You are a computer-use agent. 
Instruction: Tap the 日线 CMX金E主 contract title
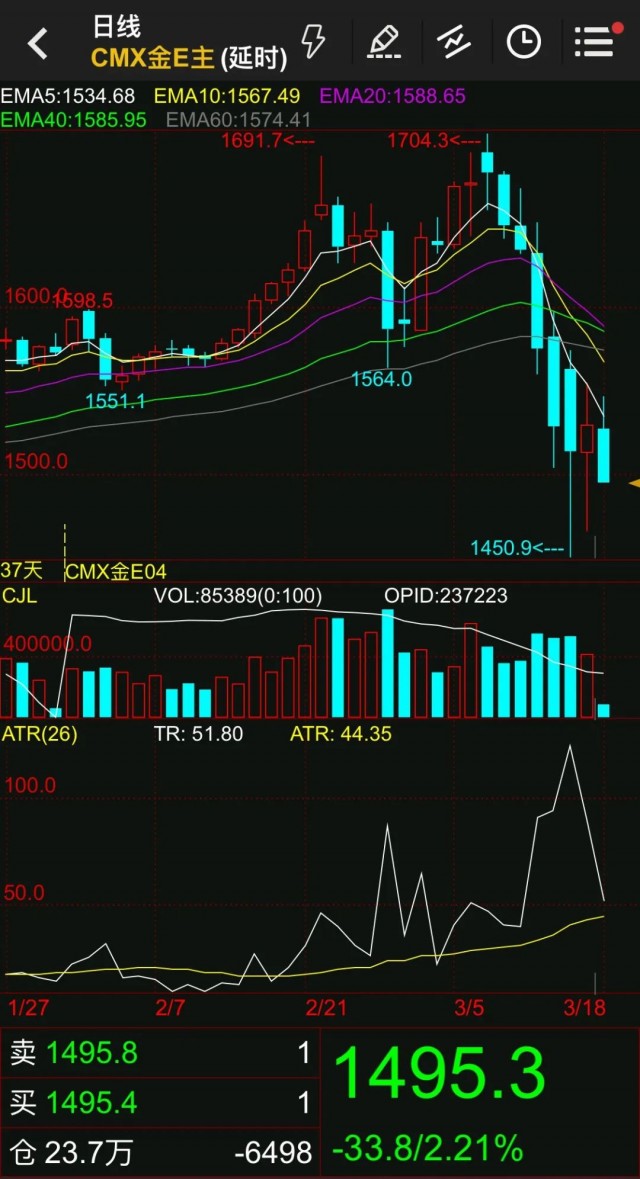click(189, 43)
